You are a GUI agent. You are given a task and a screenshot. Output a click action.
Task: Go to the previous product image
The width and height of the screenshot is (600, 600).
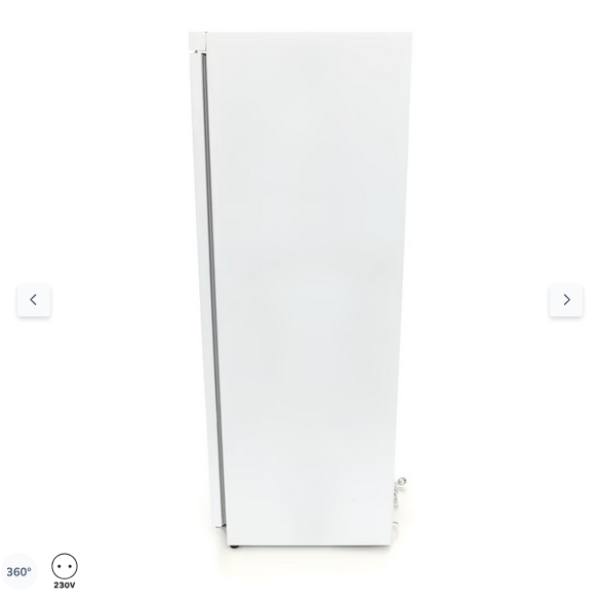pos(33,299)
